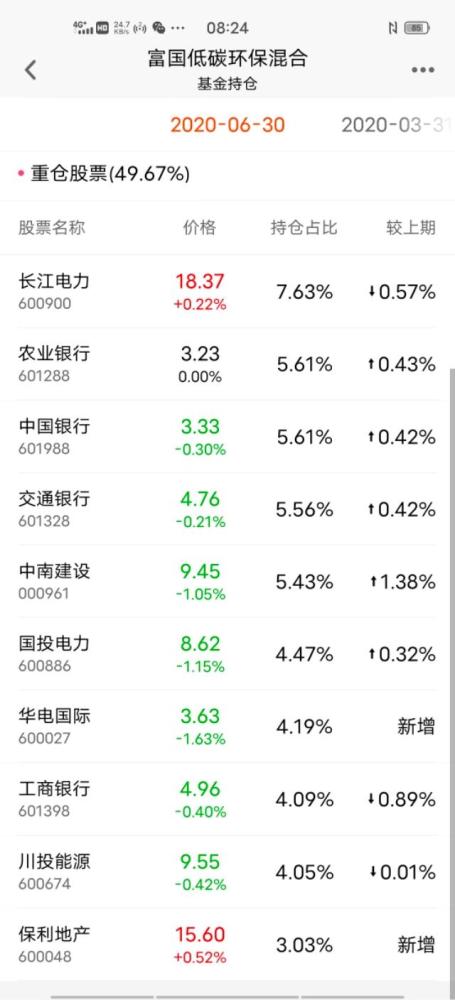Image resolution: width=455 pixels, height=1000 pixels.
Task: Open the 长江电力 stock row
Action: coord(227,291)
